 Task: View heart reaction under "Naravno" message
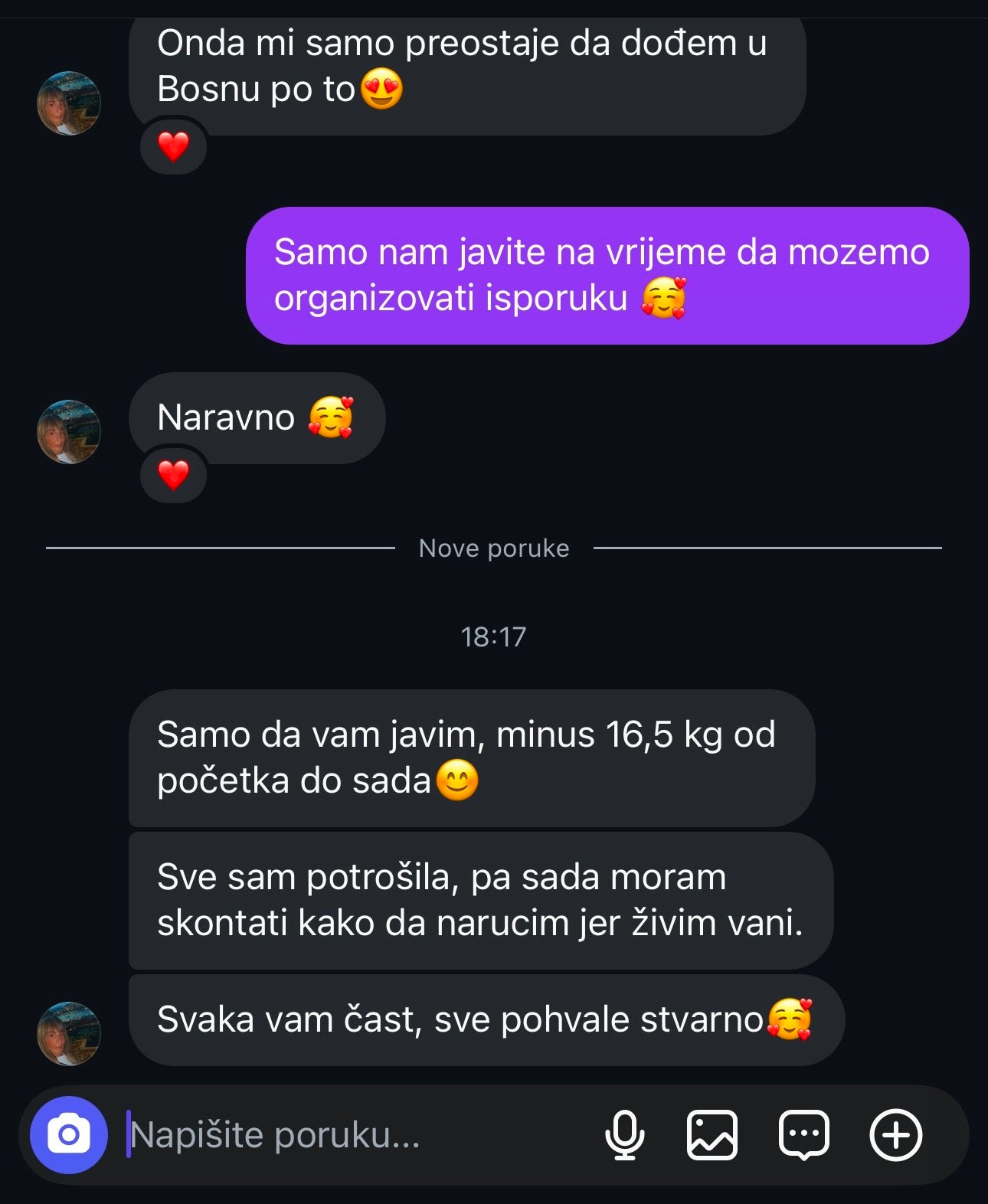(174, 475)
